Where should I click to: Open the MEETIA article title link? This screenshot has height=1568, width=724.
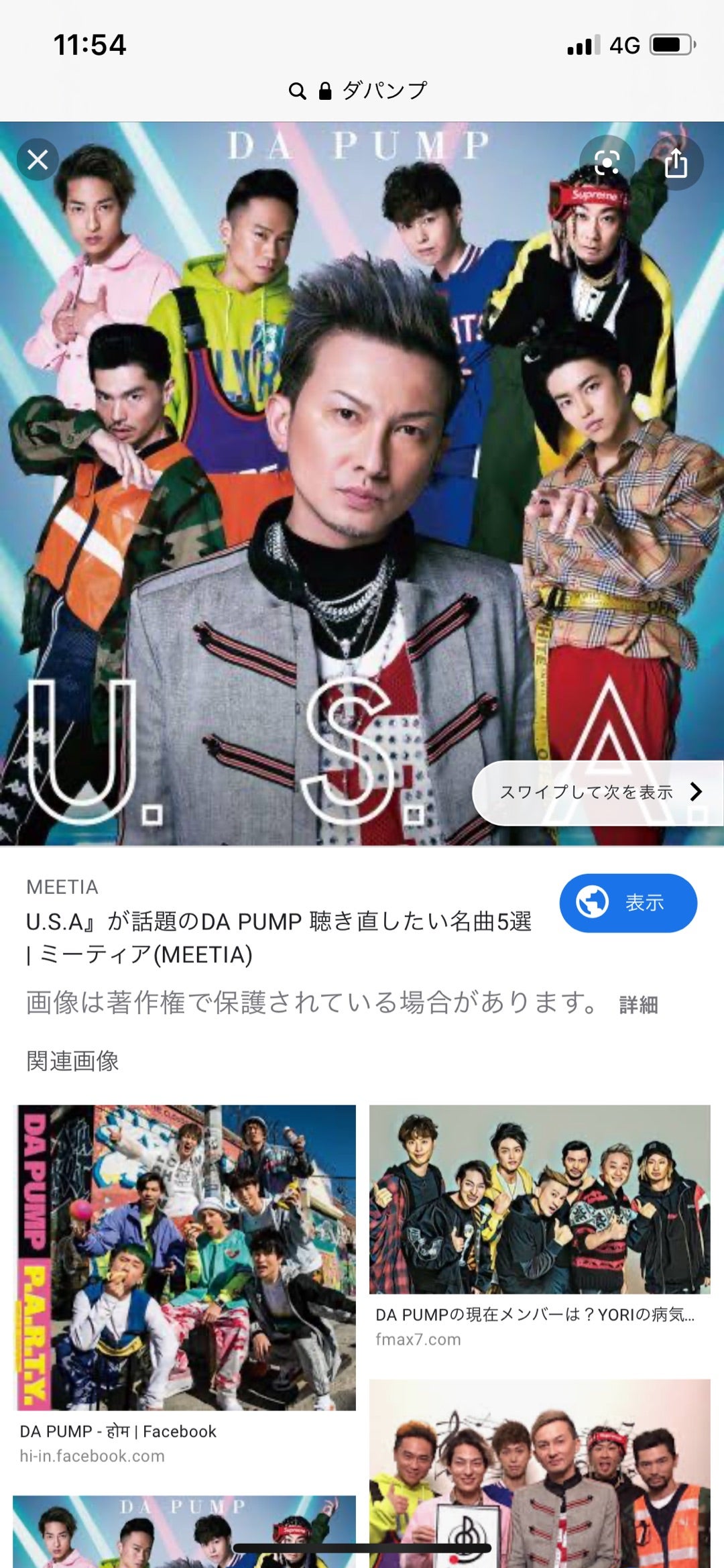coord(278,938)
